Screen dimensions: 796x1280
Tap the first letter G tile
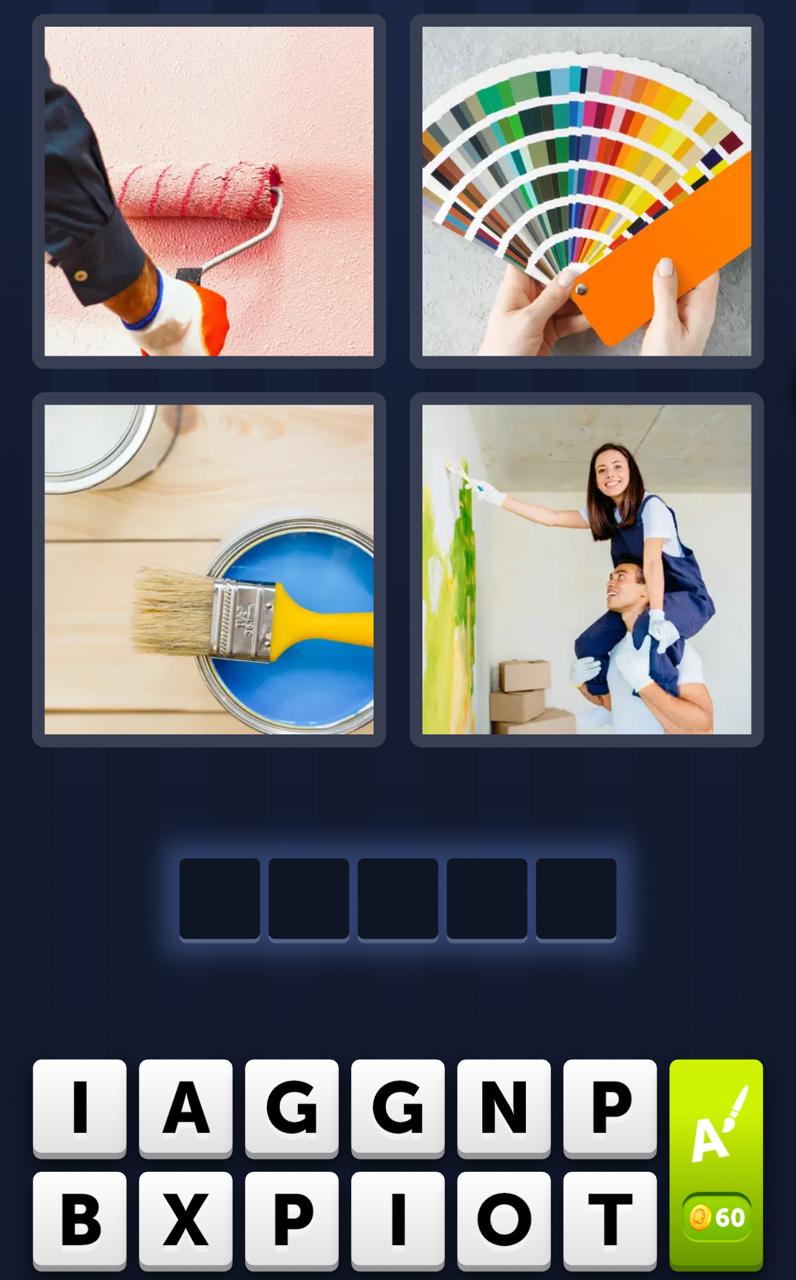tap(292, 1106)
